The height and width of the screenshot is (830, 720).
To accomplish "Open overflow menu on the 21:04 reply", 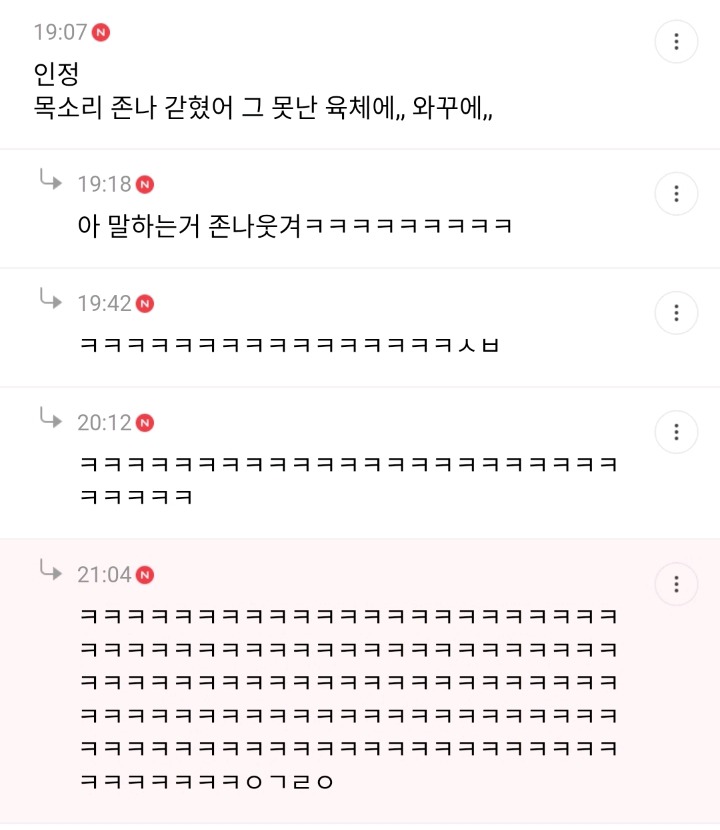I will [x=676, y=584].
